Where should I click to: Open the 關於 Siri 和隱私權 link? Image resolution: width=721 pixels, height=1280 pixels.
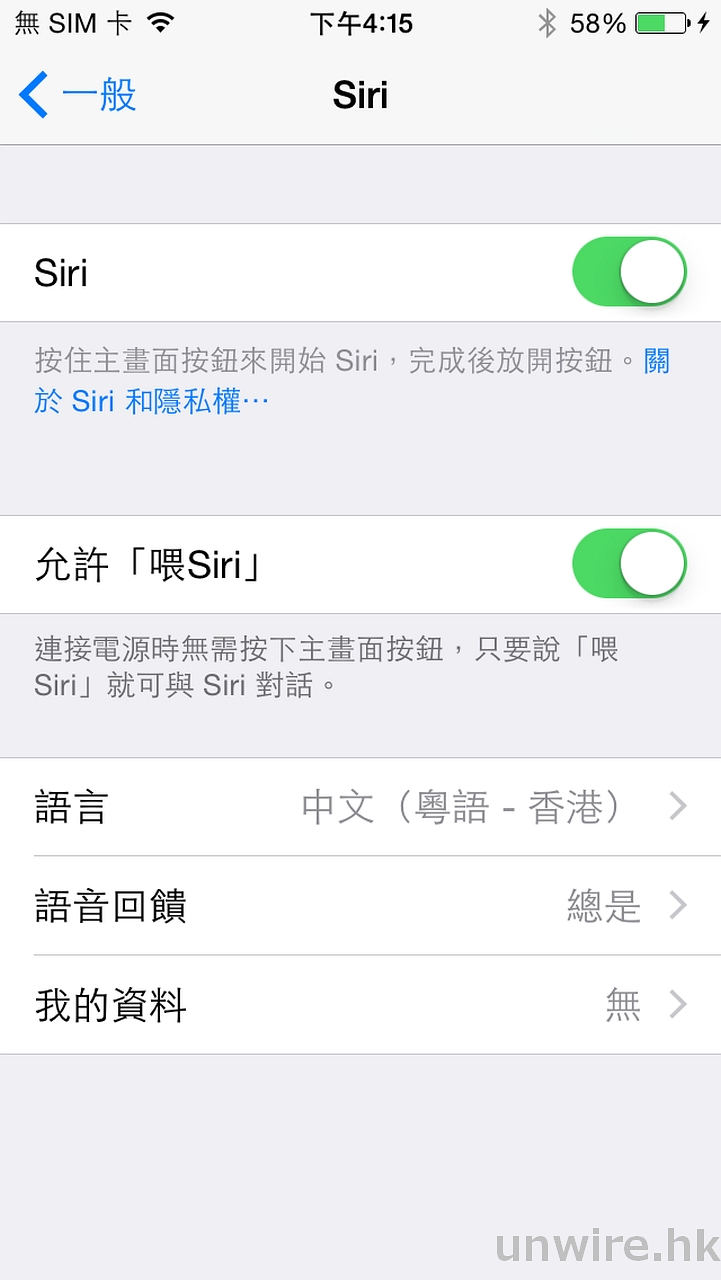coord(150,401)
